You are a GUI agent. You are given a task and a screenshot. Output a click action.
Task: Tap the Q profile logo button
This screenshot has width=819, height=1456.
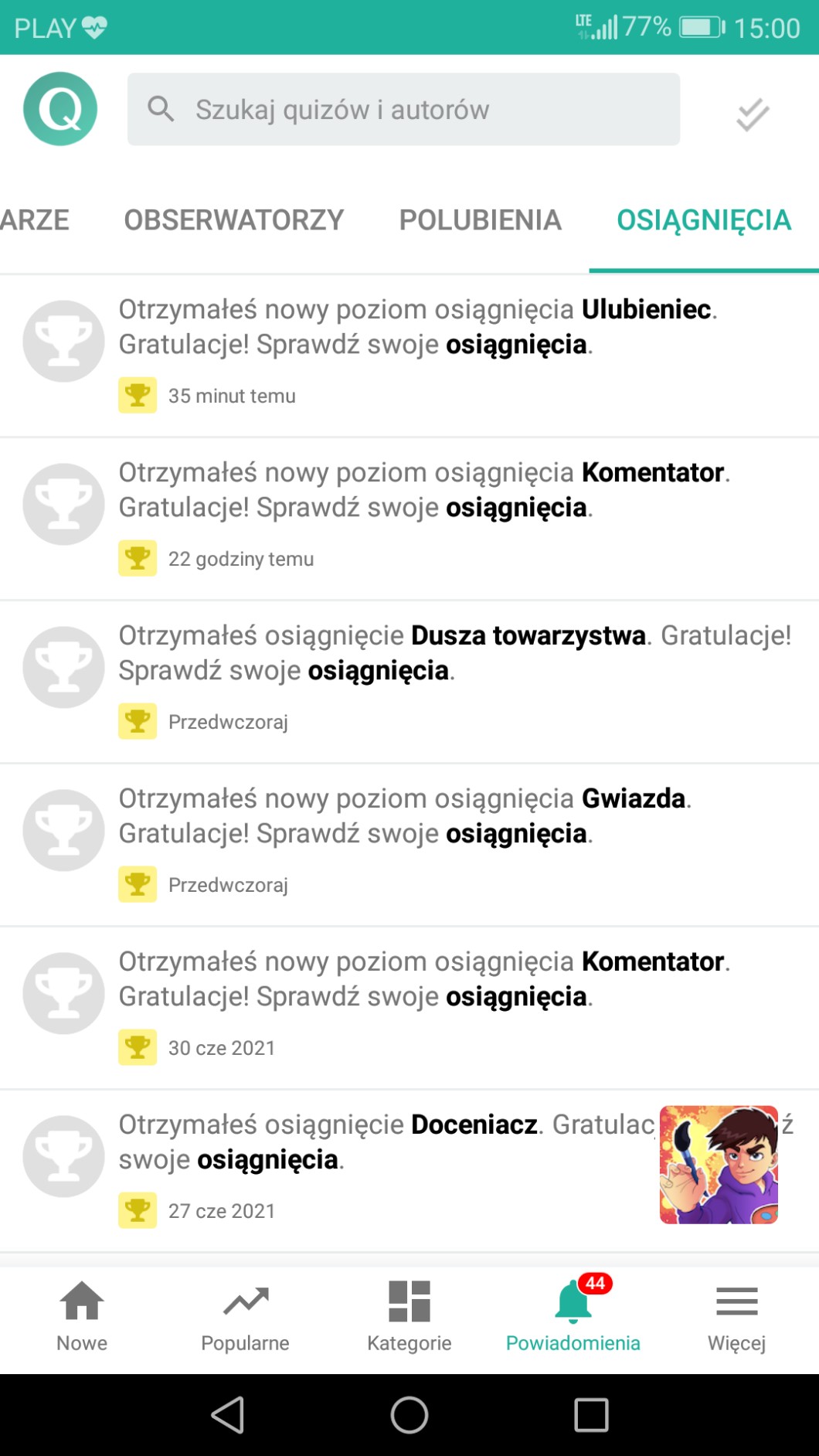click(60, 109)
